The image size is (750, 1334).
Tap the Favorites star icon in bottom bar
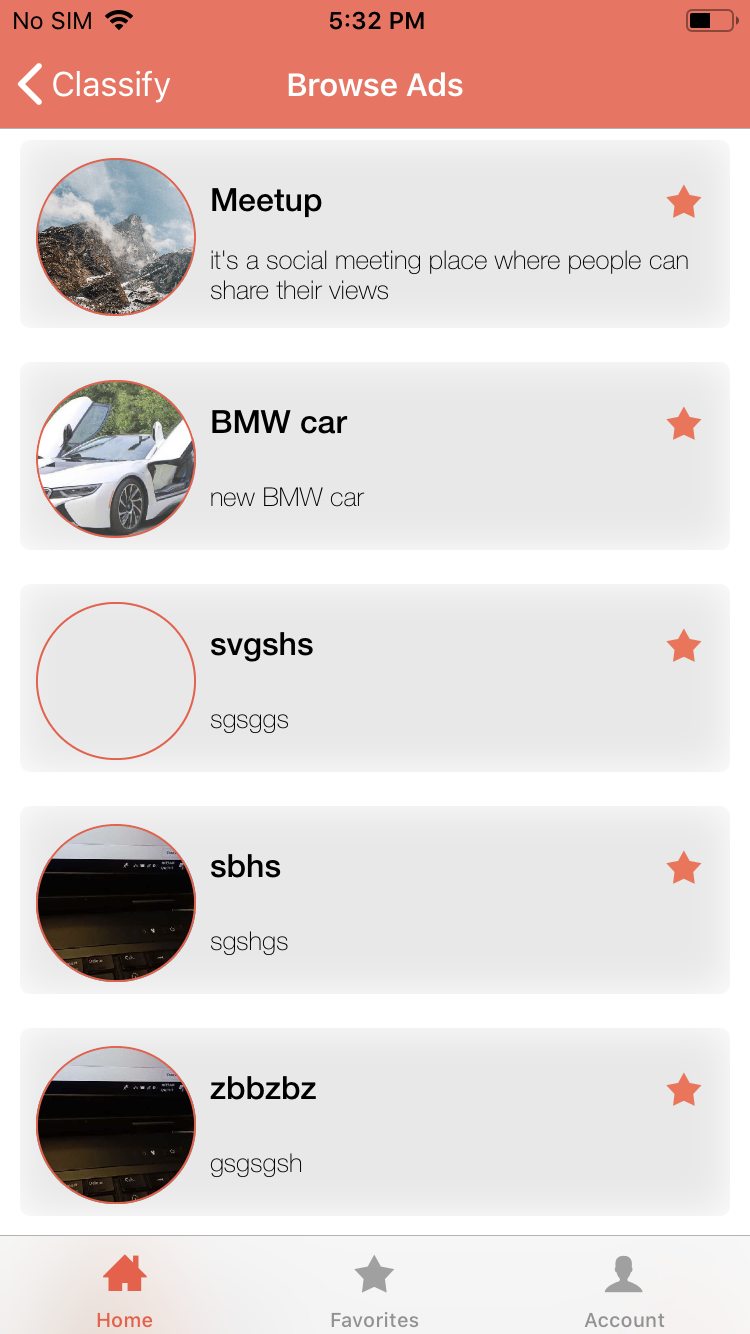[x=375, y=1272]
